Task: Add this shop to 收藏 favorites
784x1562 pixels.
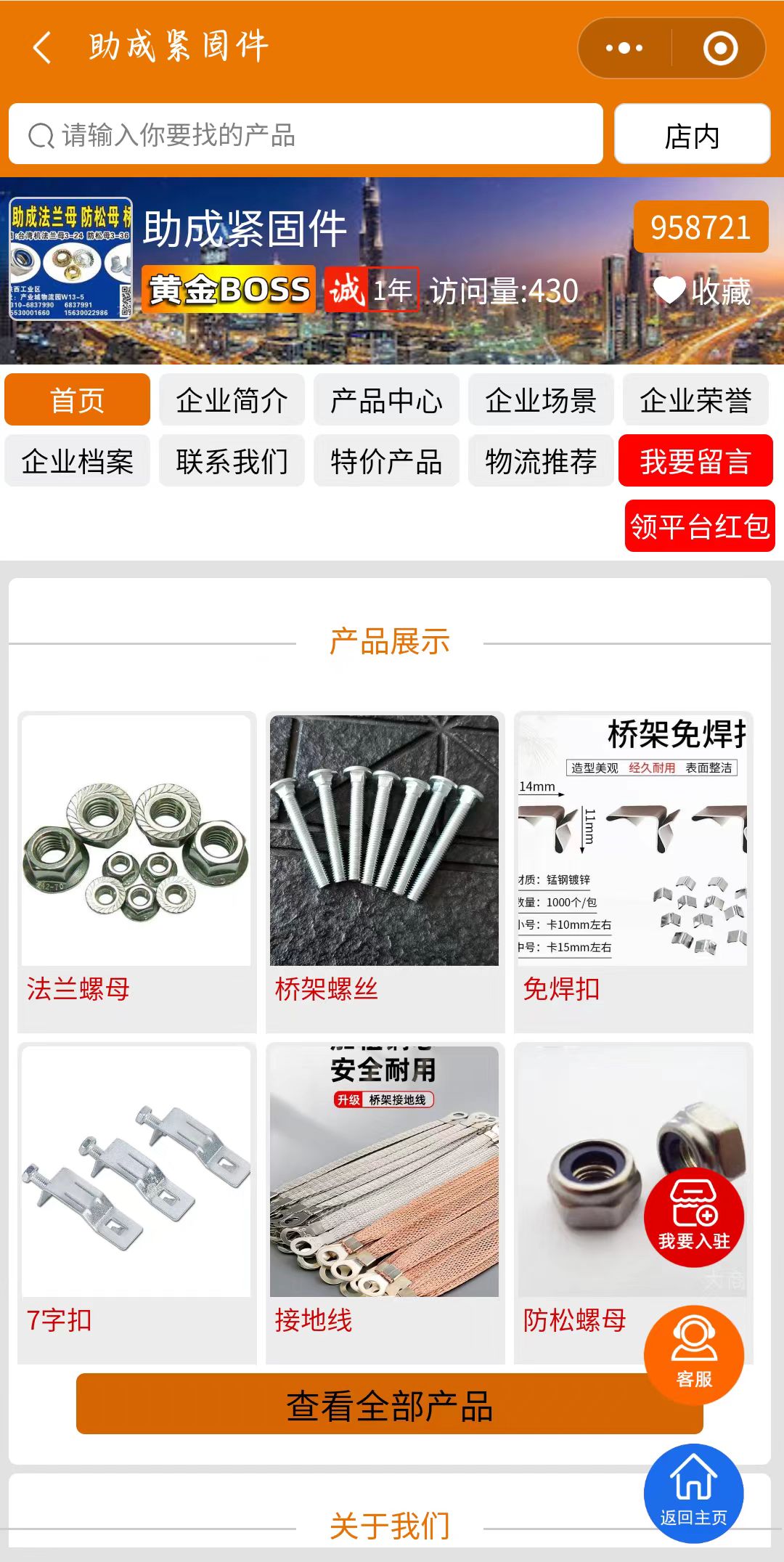Action: pyautogui.click(x=702, y=291)
